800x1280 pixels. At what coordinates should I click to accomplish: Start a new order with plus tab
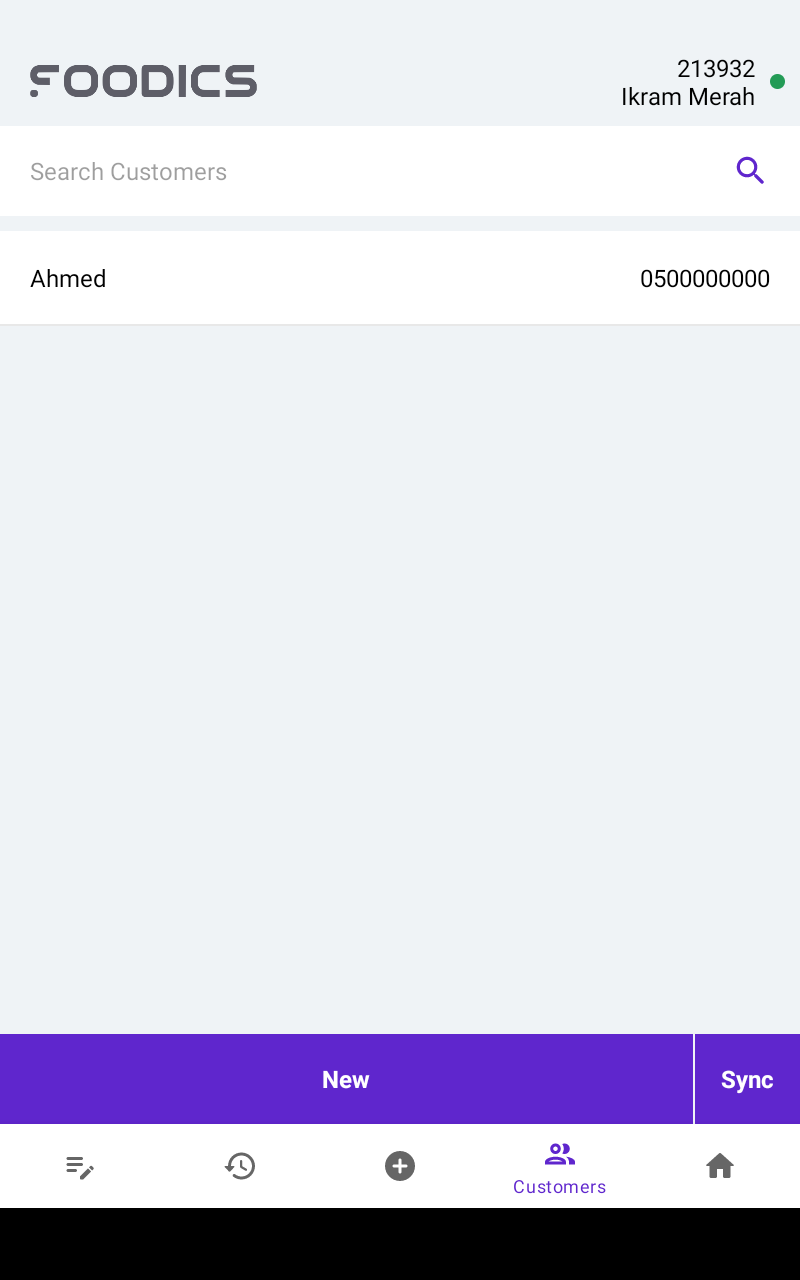click(x=400, y=1166)
